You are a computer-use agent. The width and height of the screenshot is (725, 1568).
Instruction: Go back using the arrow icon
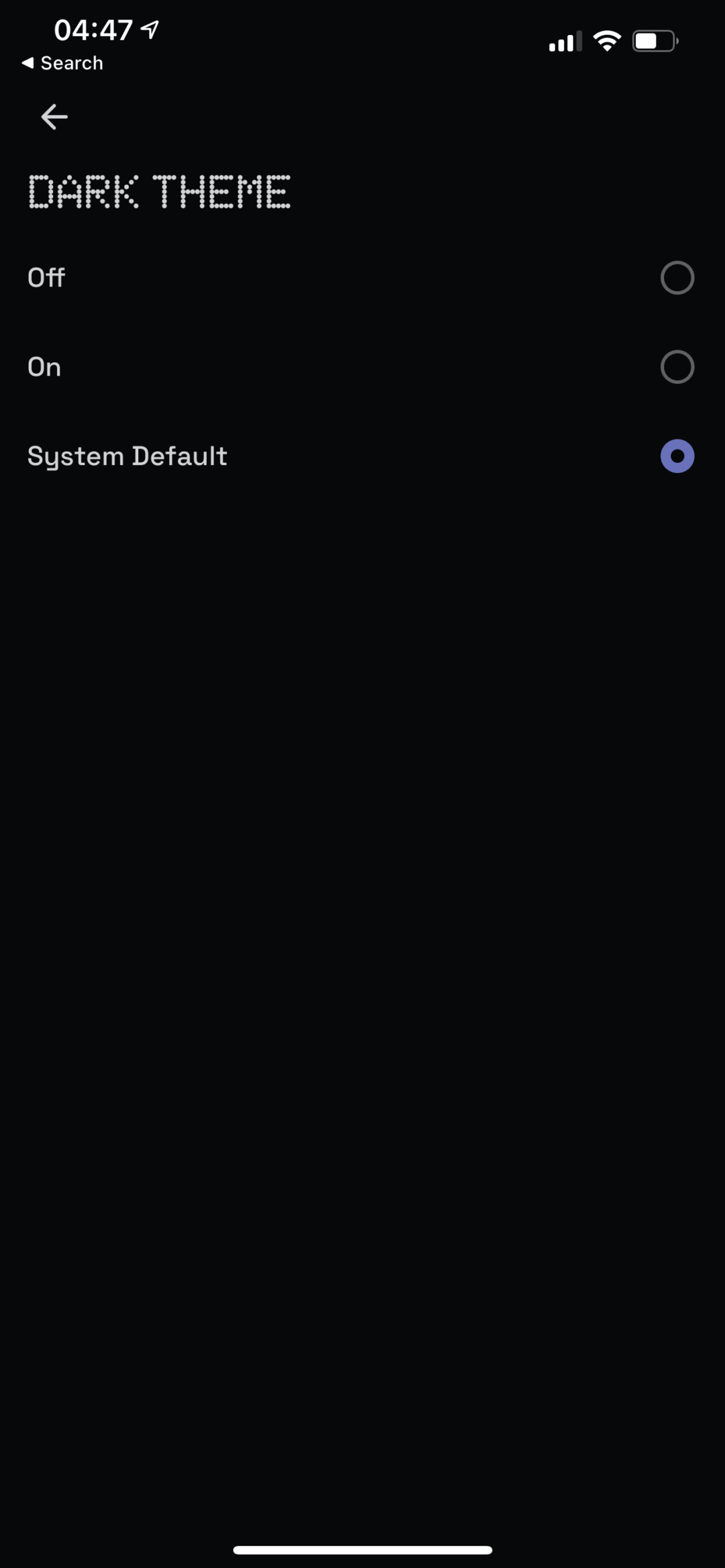coord(54,117)
